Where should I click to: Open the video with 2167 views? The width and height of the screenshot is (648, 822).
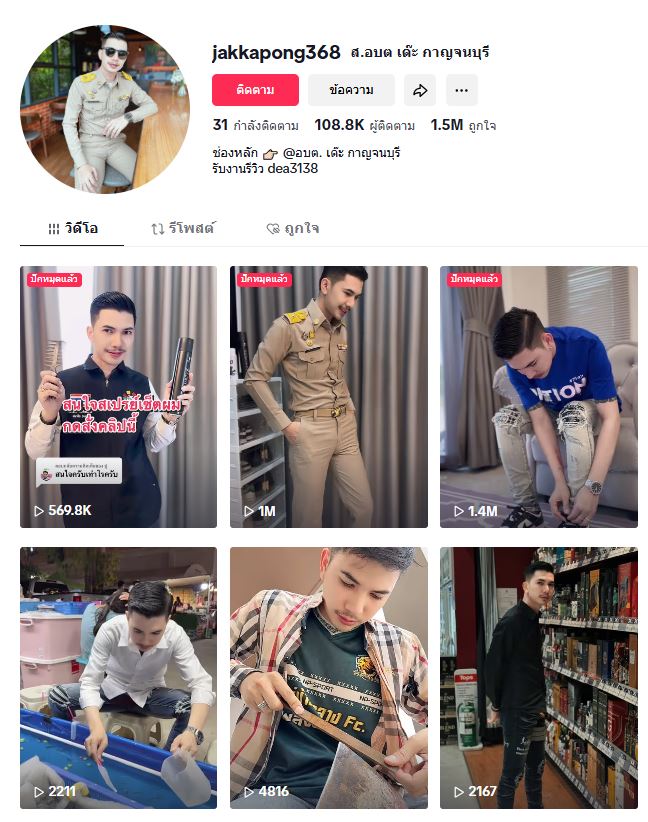coord(538,677)
